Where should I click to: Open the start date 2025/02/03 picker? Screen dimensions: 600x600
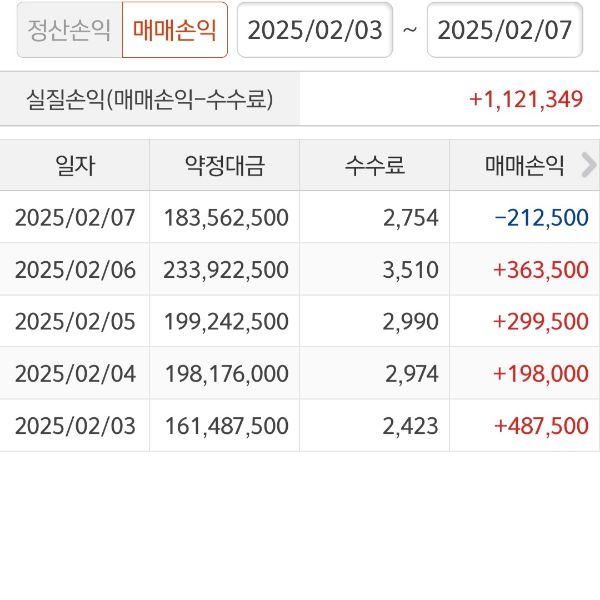315,29
